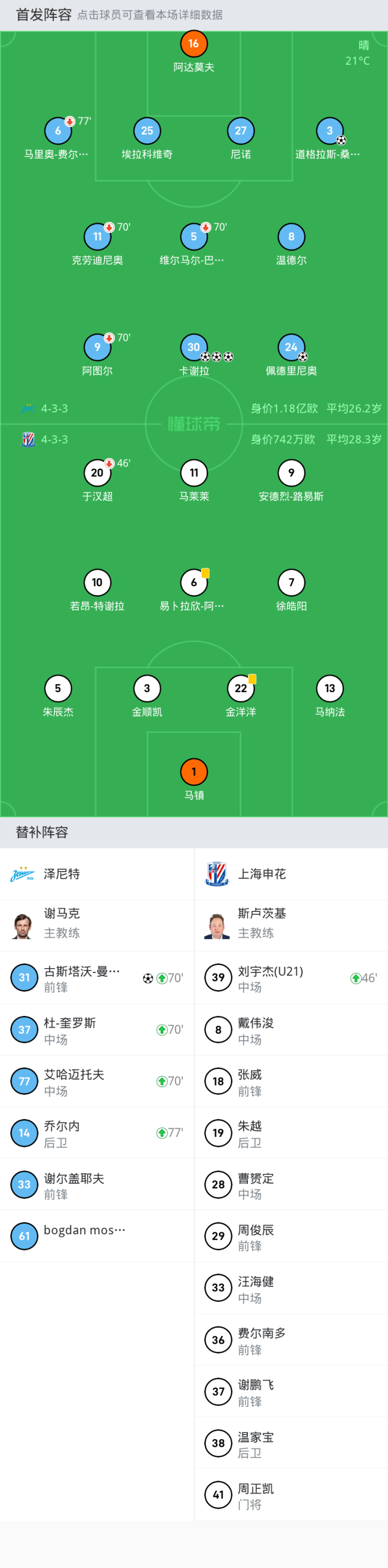Open substitute goalkeeper 周正凯
Screen dimensions: 388x1568
click(x=292, y=1494)
